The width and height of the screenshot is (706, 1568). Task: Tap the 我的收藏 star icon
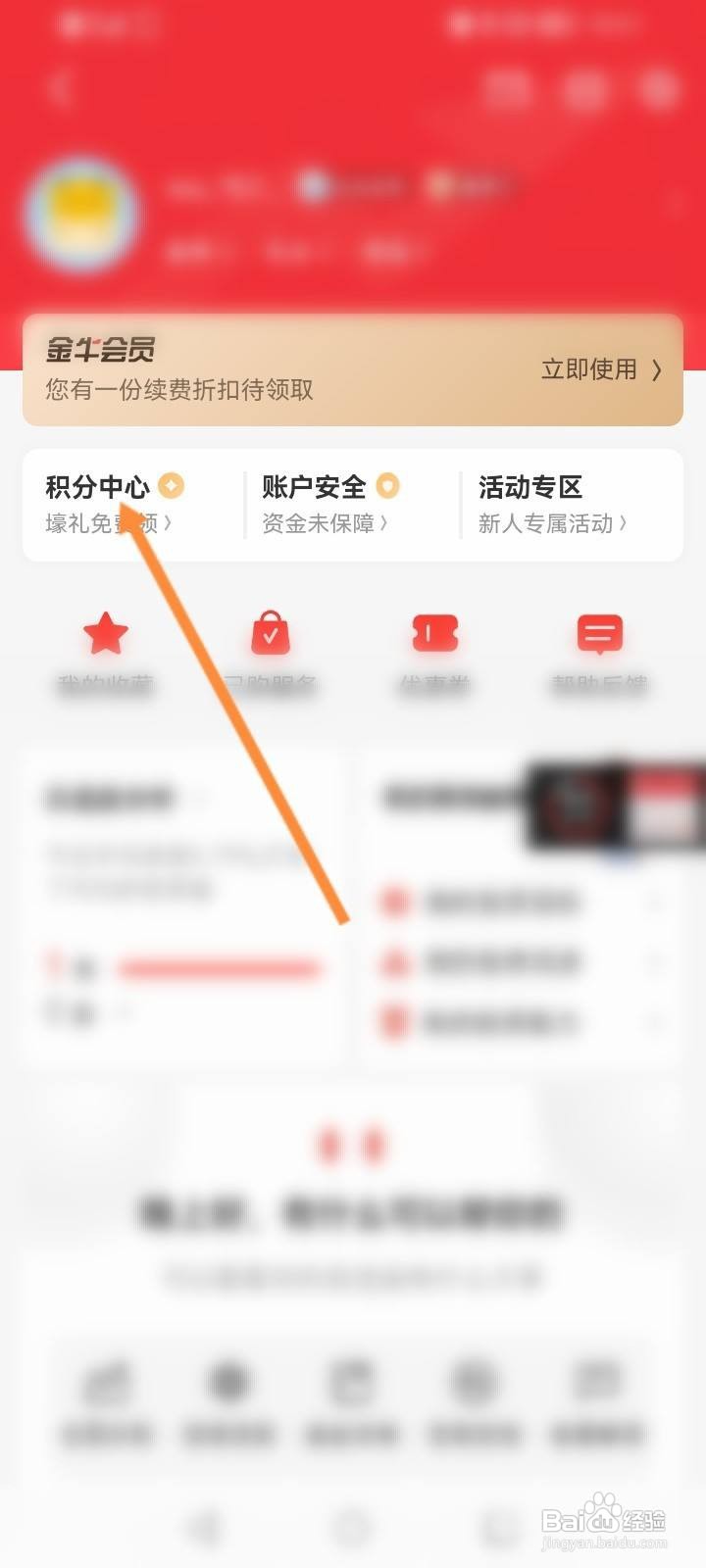coord(105,635)
